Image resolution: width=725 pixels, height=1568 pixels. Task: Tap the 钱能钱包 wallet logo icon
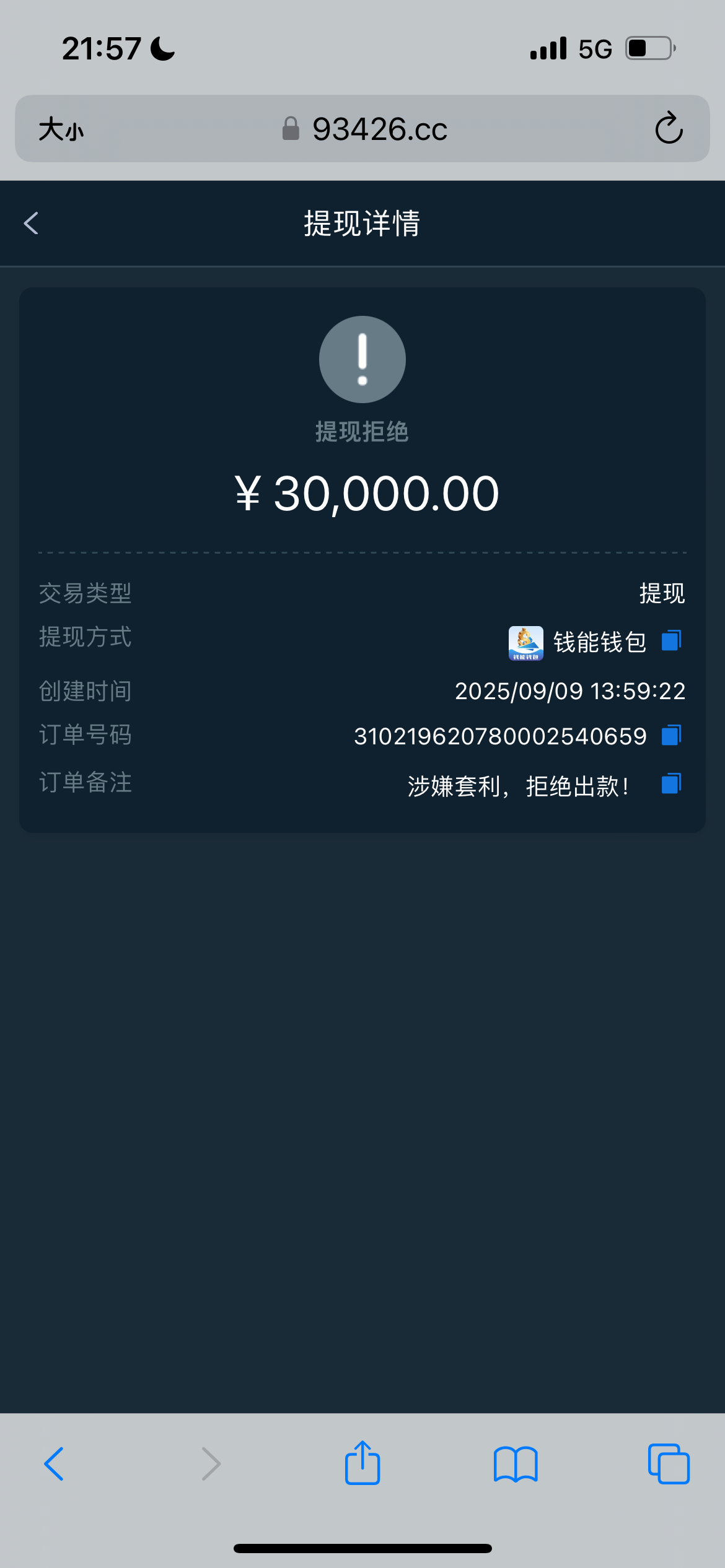click(x=525, y=642)
